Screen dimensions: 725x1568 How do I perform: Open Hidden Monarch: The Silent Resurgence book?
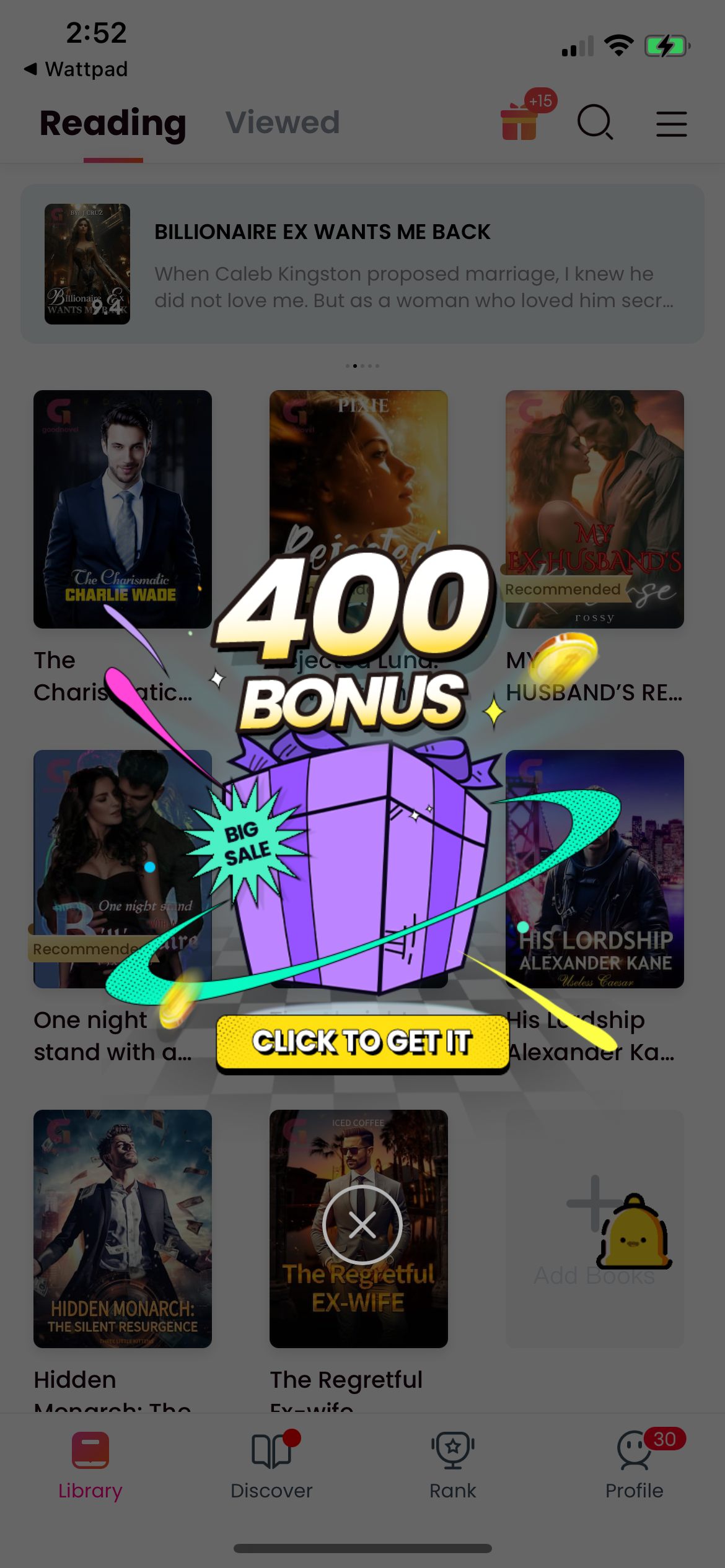click(x=123, y=1229)
